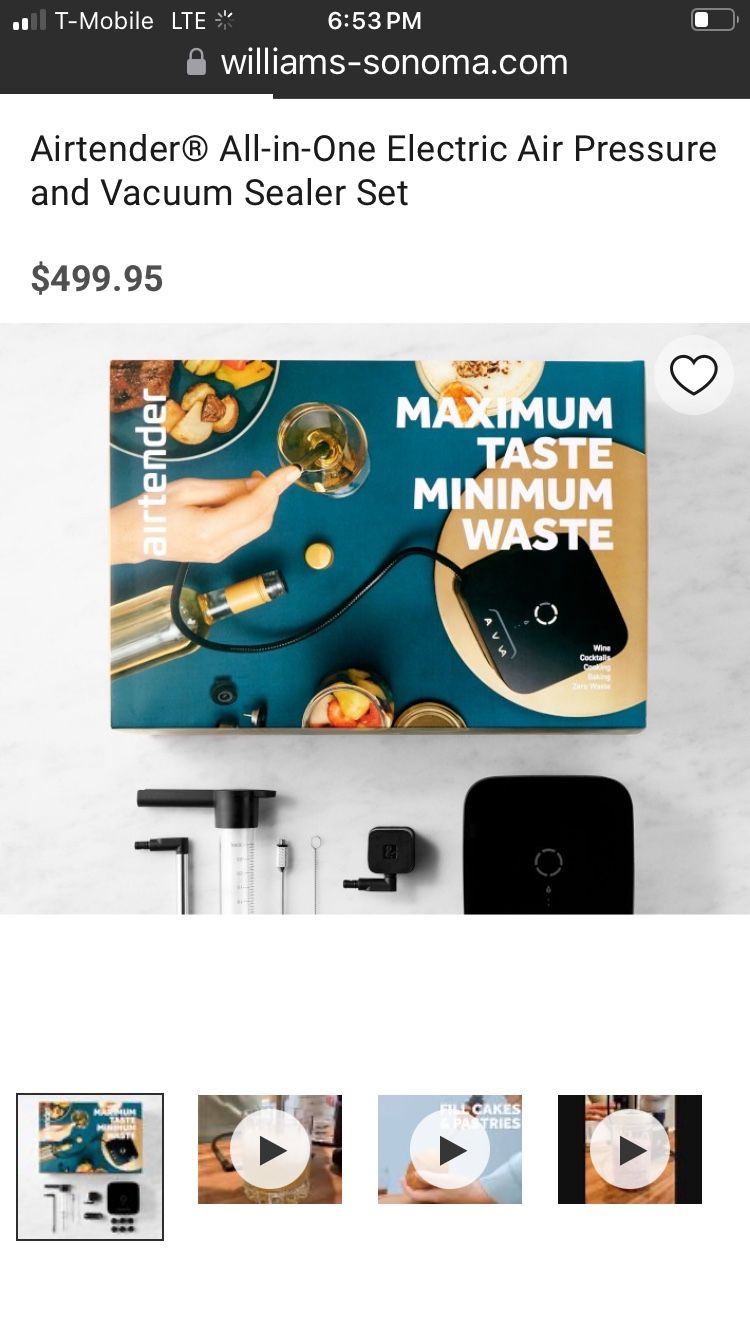Screen dimensions: 750x1334
Task: Select the first product image thumbnail
Action: coord(89,1166)
